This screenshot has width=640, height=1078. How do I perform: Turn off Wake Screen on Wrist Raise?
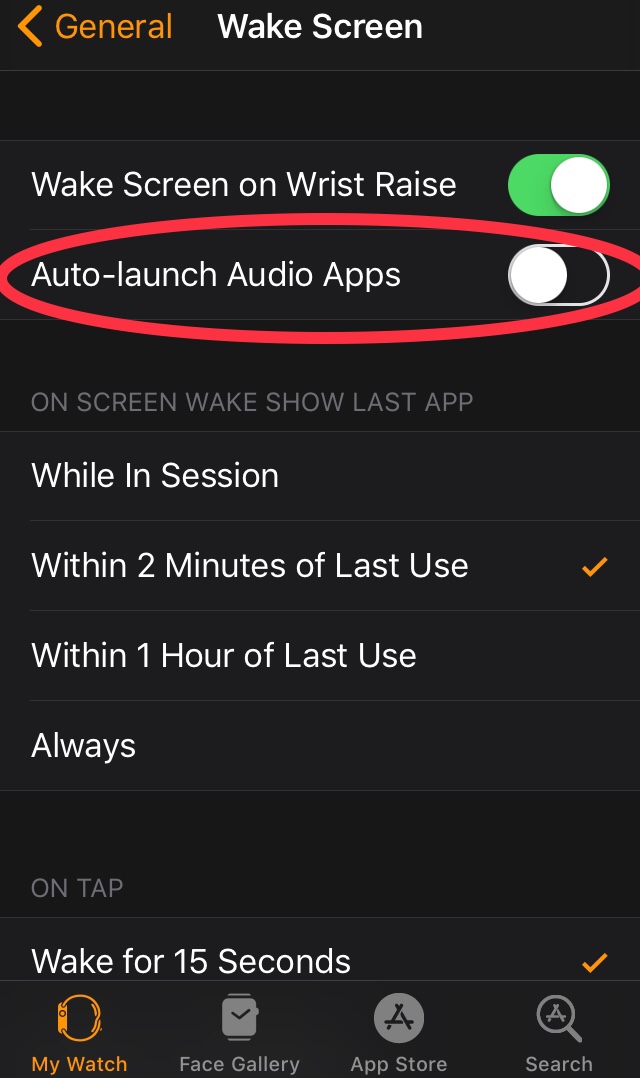pyautogui.click(x=558, y=185)
